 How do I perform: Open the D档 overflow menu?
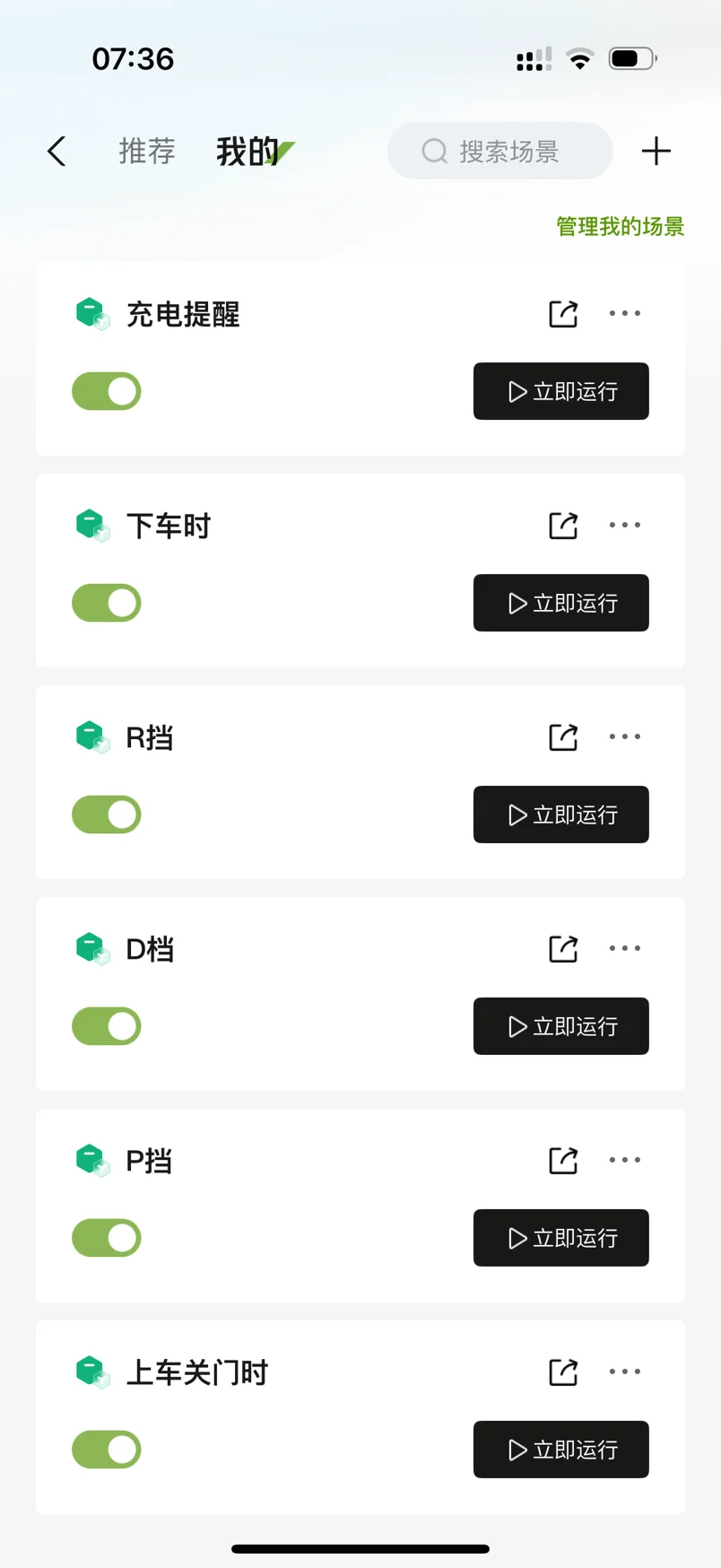point(625,948)
